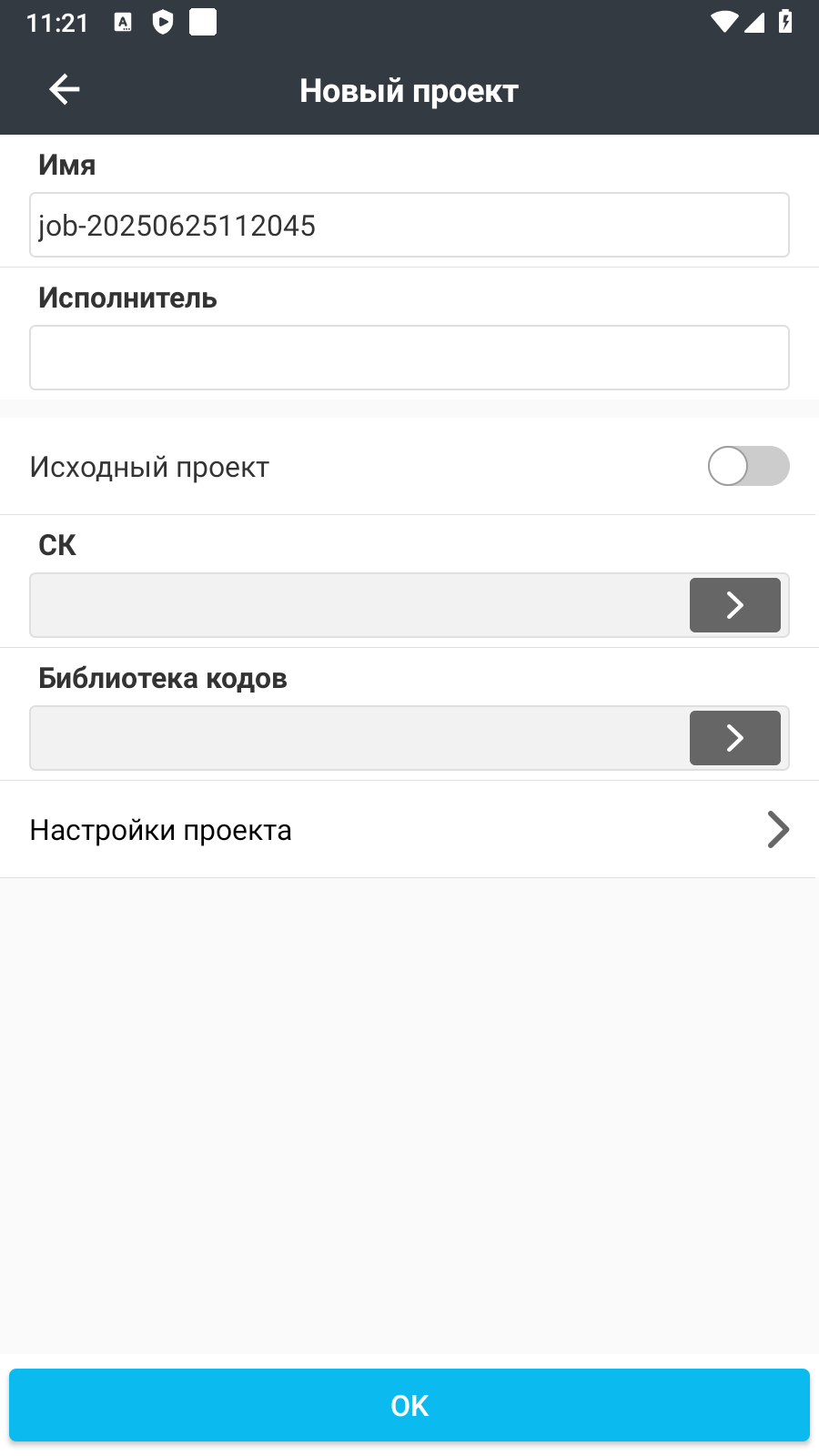Tap the empty Исполнитель field

[409, 358]
